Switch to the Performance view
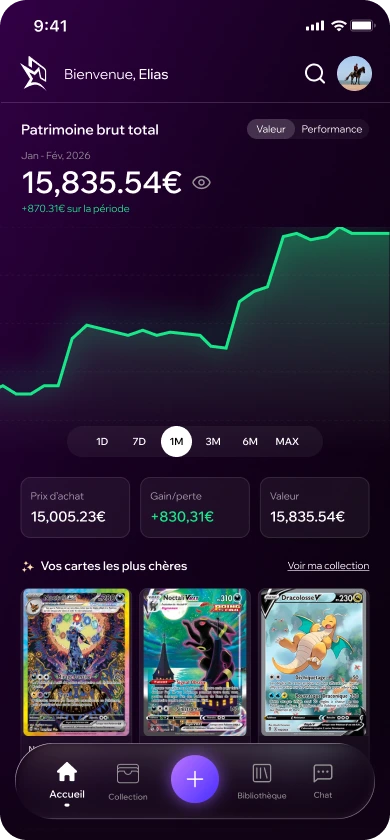 (332, 129)
